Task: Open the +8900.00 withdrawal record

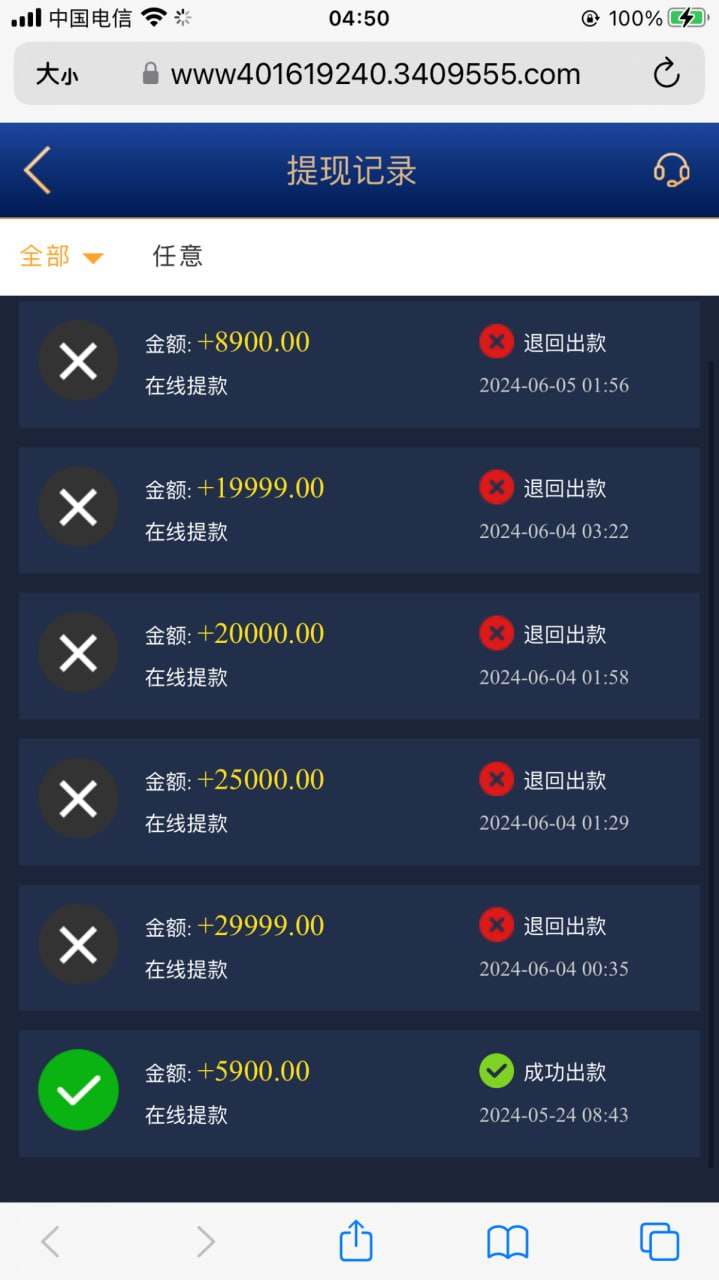Action: pos(359,363)
